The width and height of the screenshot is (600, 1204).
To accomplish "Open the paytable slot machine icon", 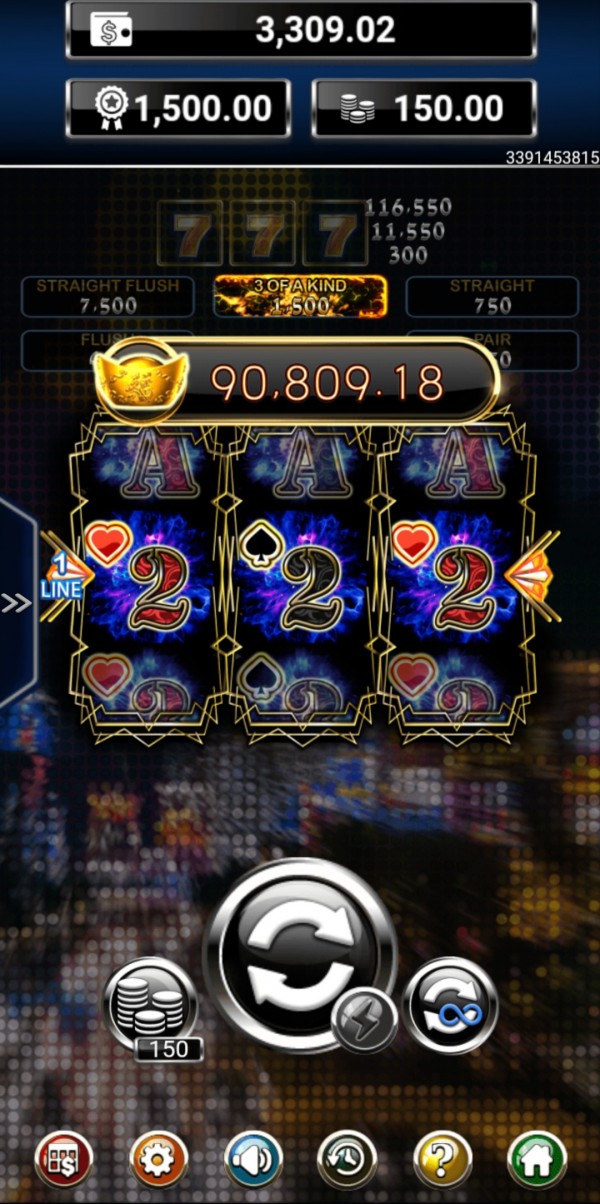I will tap(63, 1160).
